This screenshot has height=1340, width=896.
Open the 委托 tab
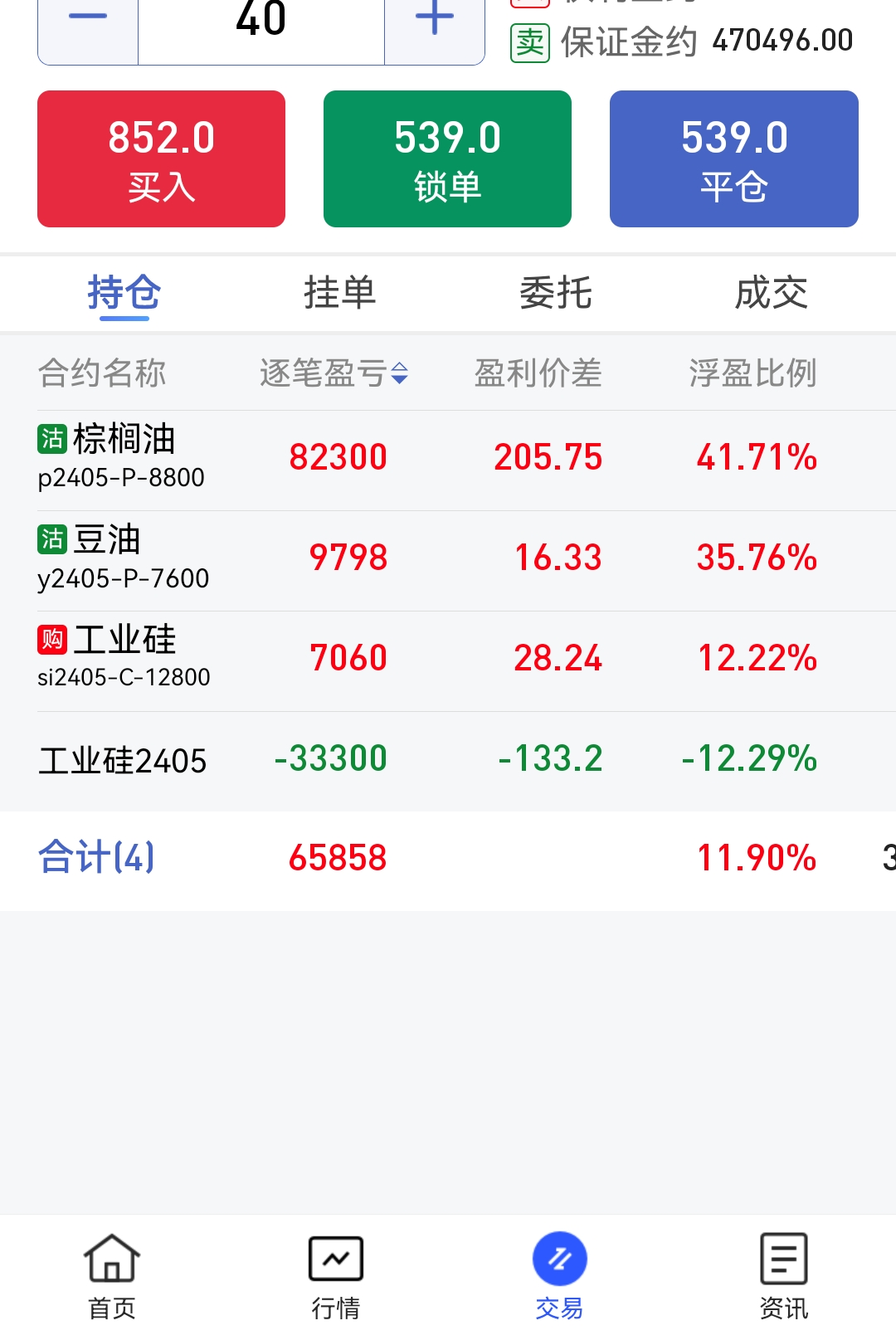[555, 293]
